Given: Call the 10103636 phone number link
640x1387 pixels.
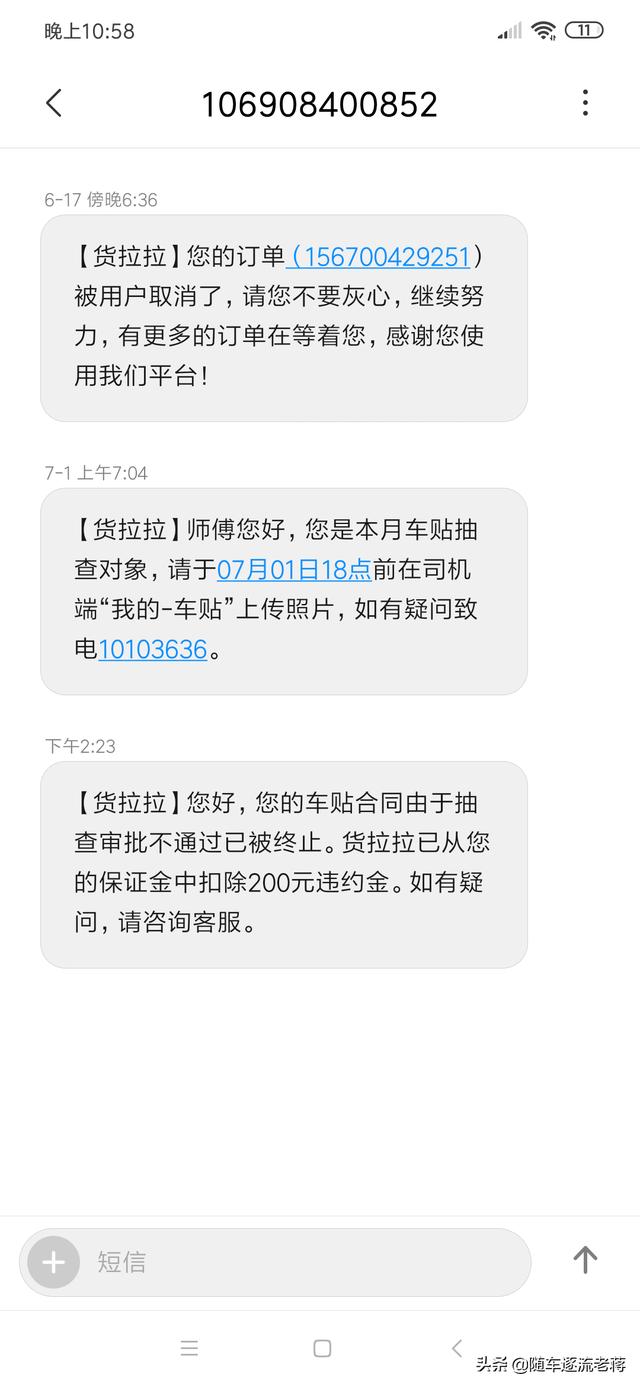Looking at the screenshot, I should click(152, 650).
